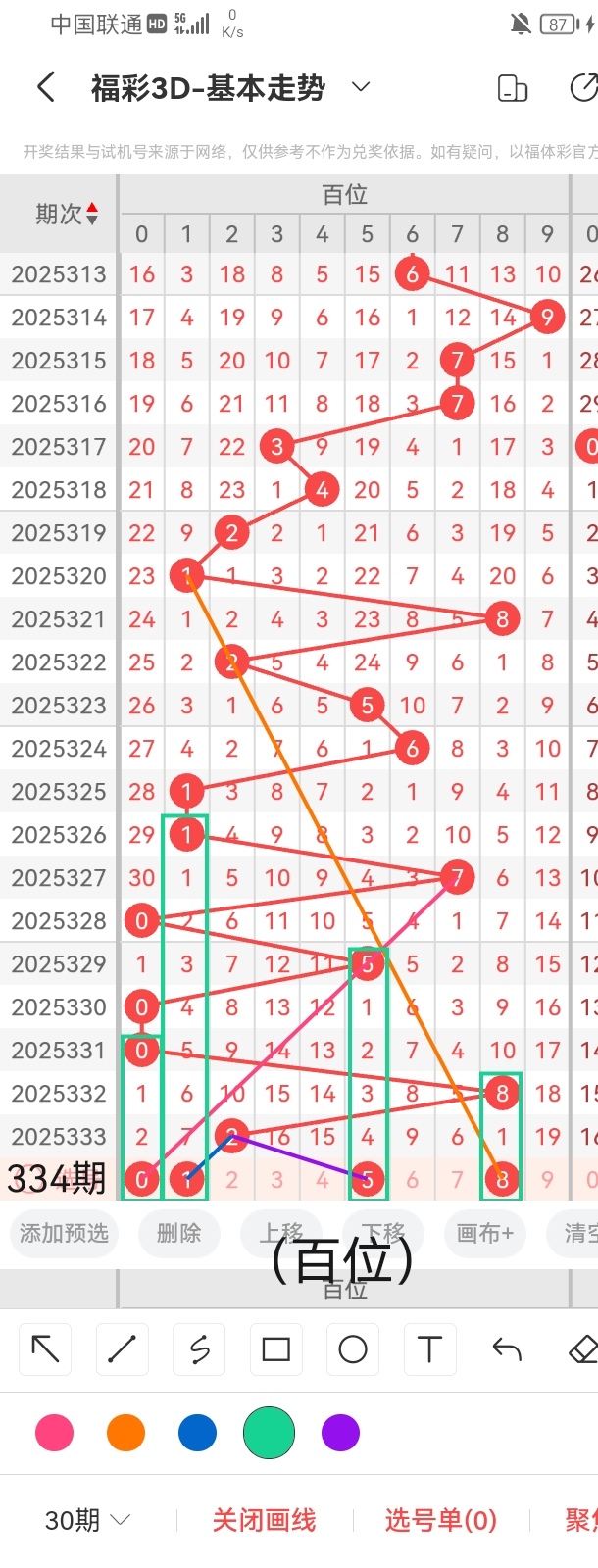Screen dimensions: 598x1568
Task: Tap the 添加预选 button
Action: click(x=64, y=1233)
